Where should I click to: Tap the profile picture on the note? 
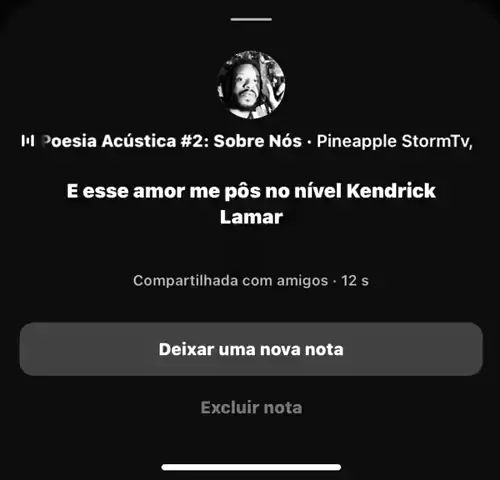click(251, 85)
